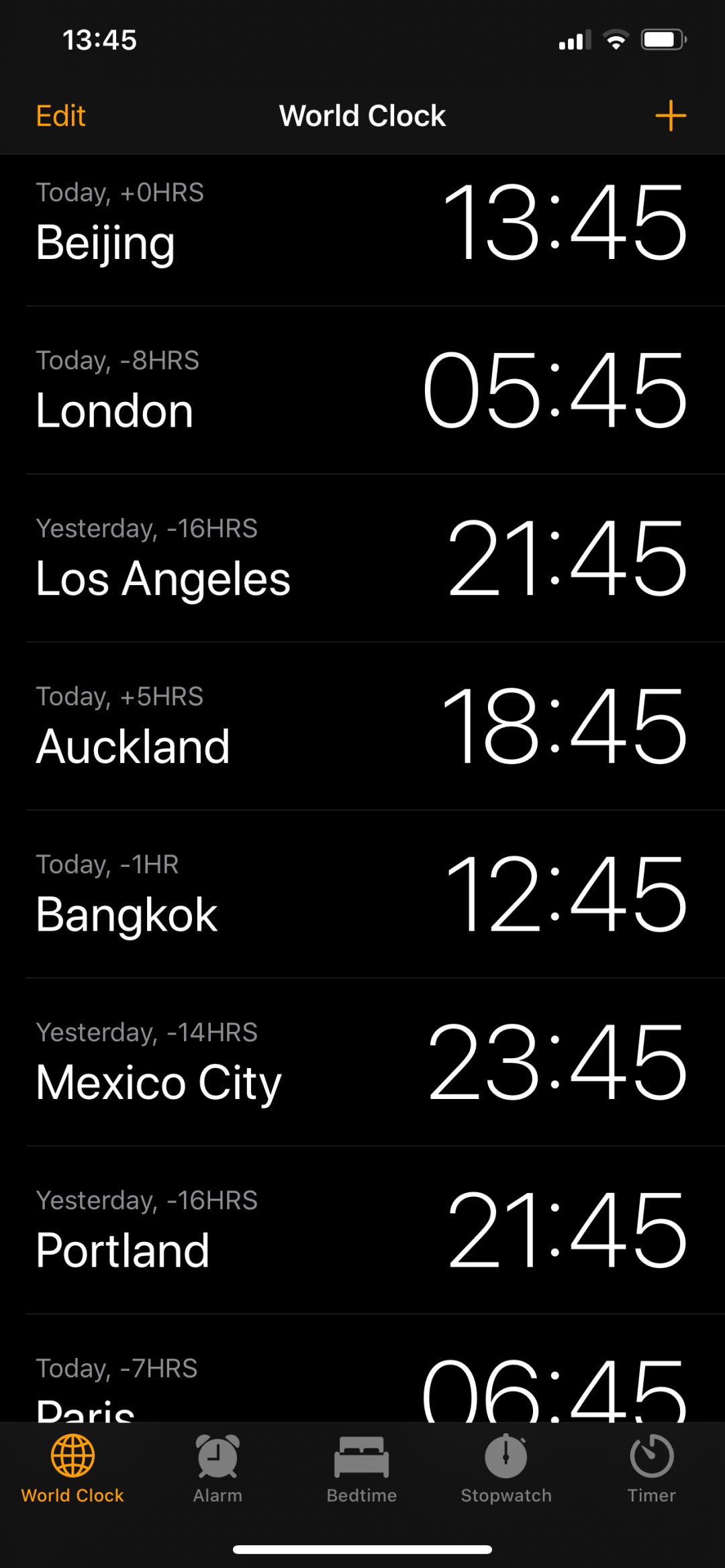Open the Bedtime tab

coord(362,1469)
